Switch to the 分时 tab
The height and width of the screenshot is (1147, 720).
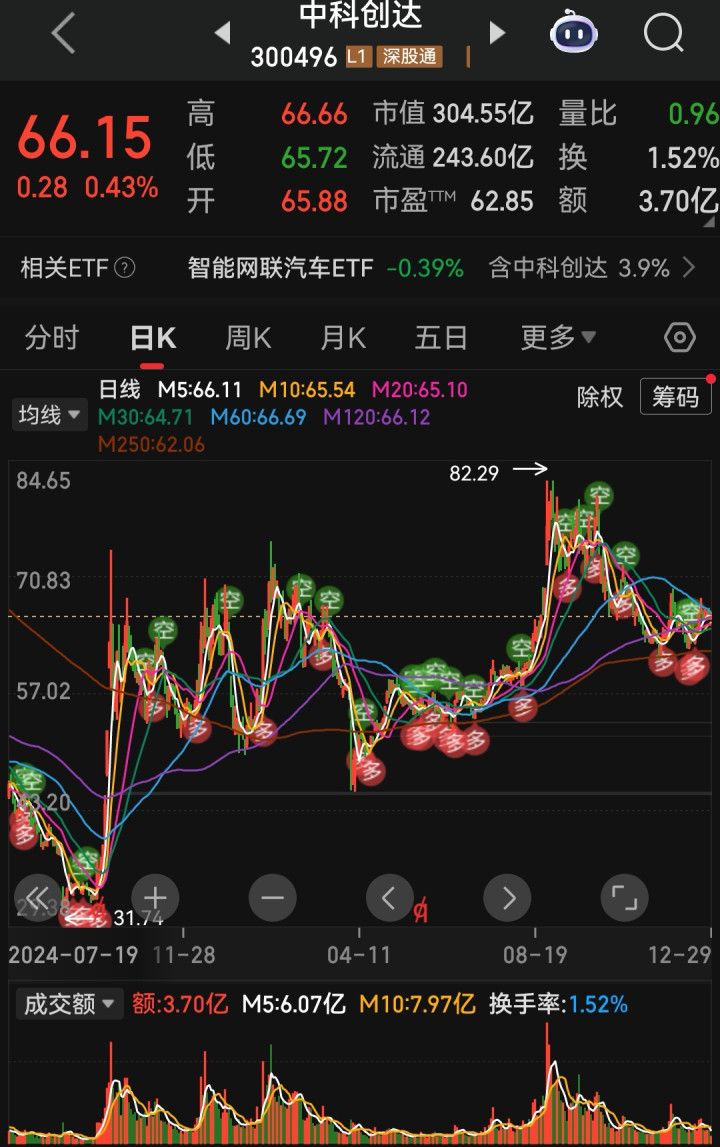coord(52,338)
